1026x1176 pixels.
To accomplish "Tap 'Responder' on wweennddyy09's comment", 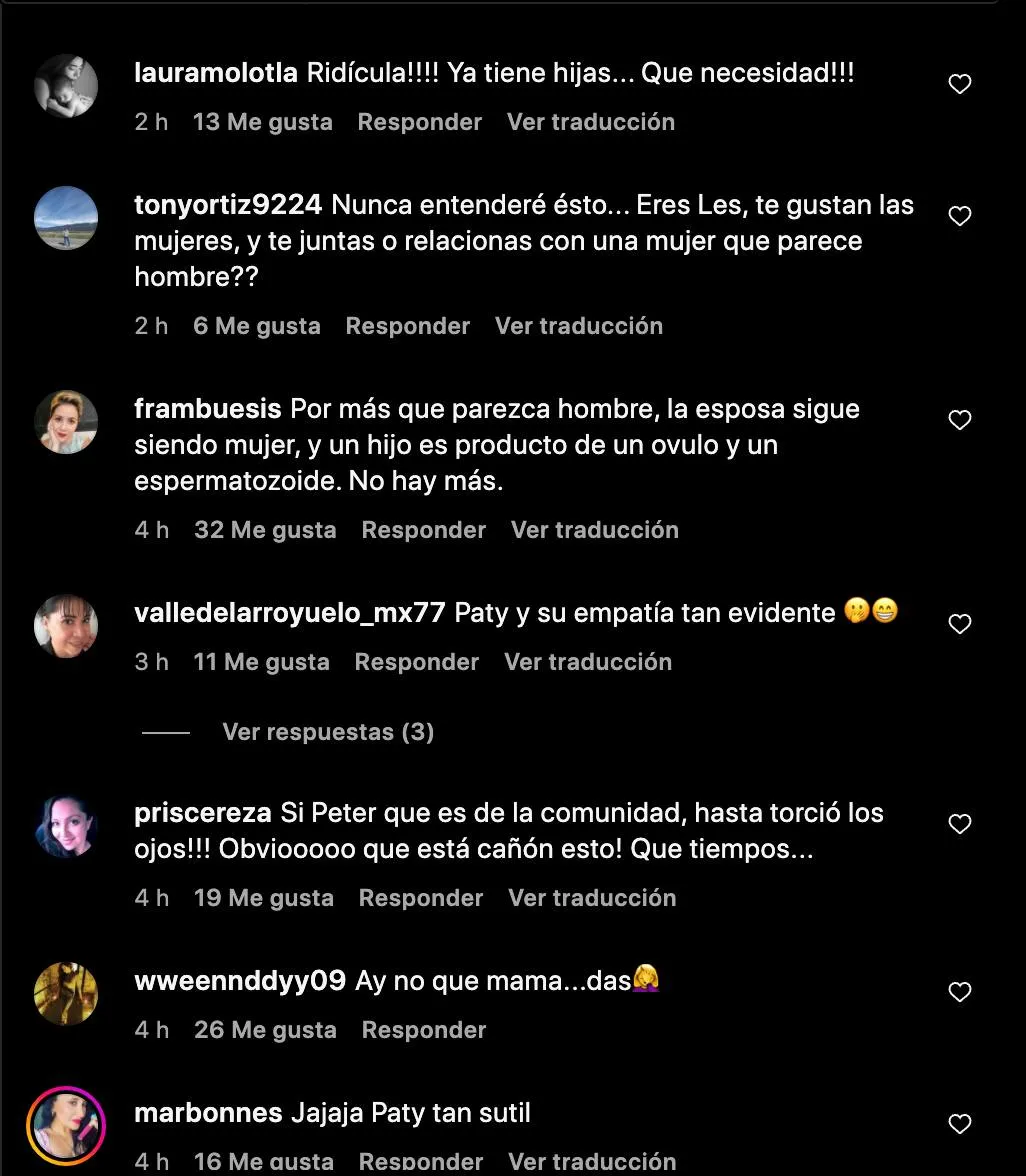I will coord(423,1030).
